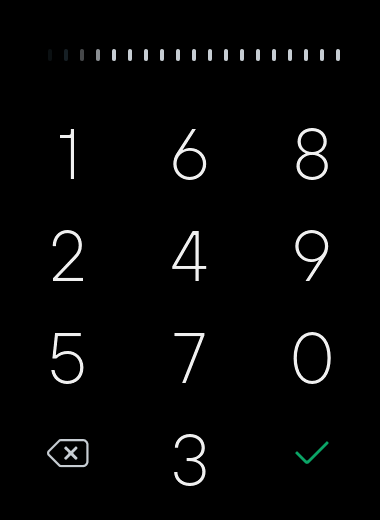380x520 pixels.
Task: Confirm the PIN with the green checkmark
Action: click(x=312, y=453)
